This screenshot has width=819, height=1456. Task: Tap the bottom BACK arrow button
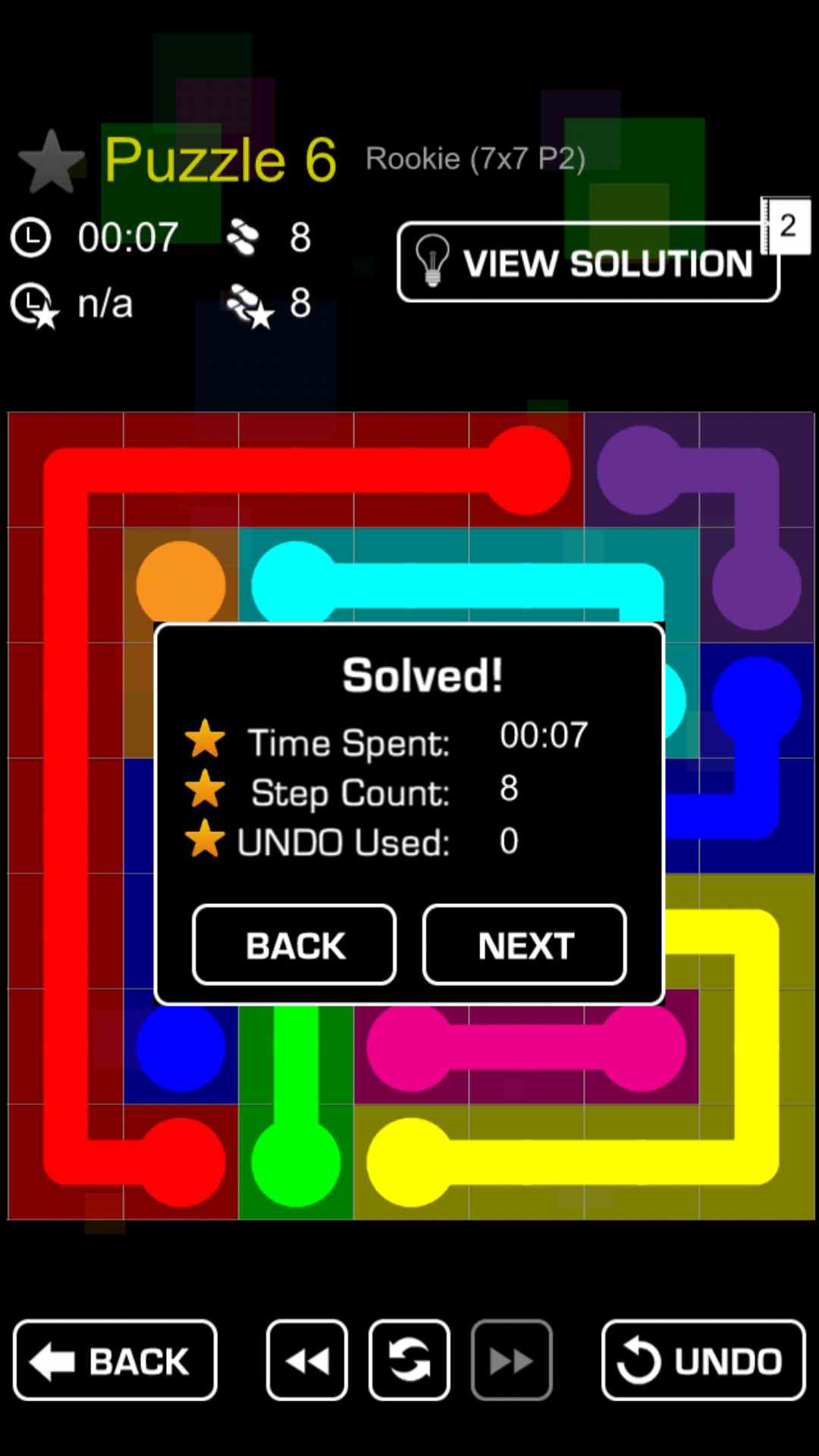115,1360
